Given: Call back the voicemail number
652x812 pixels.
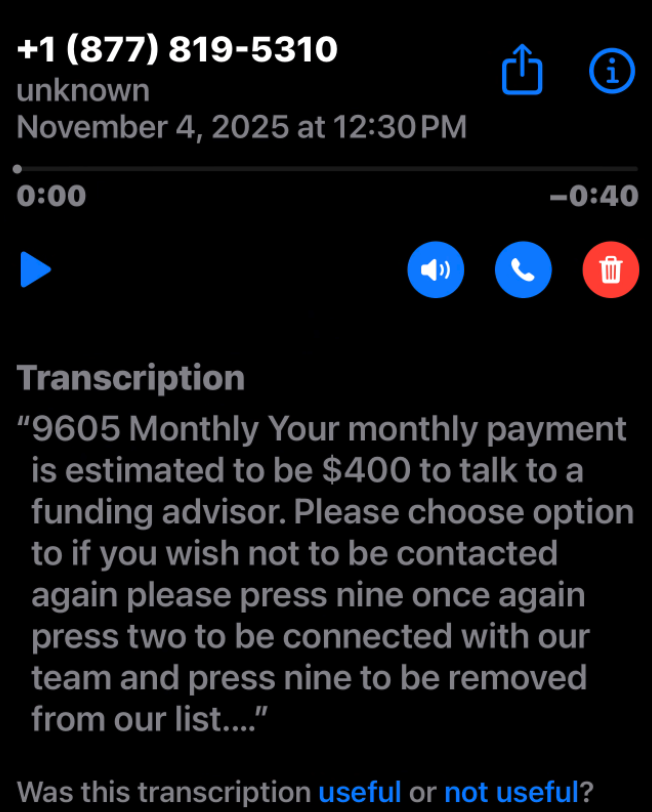Looking at the screenshot, I should (x=523, y=270).
